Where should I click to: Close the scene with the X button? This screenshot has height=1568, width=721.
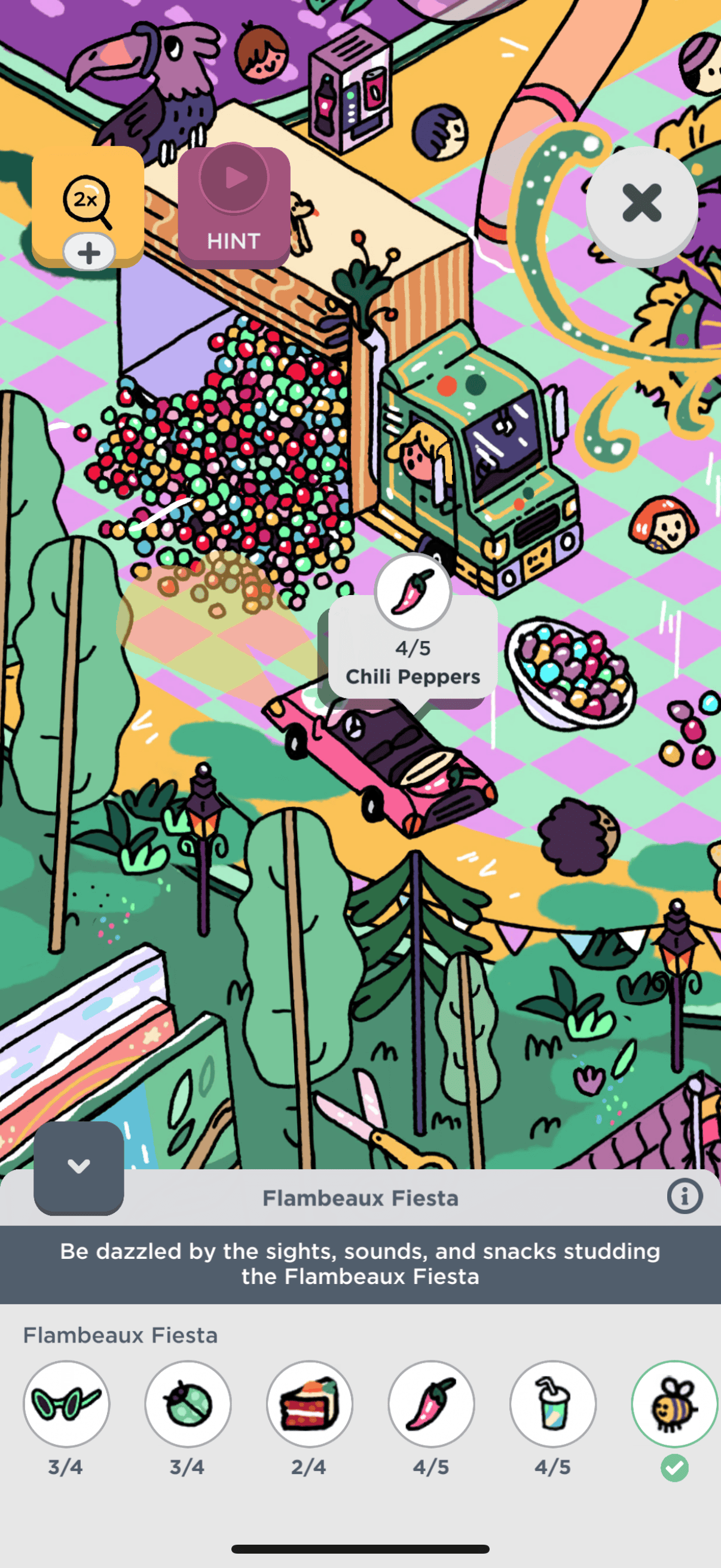(x=641, y=203)
